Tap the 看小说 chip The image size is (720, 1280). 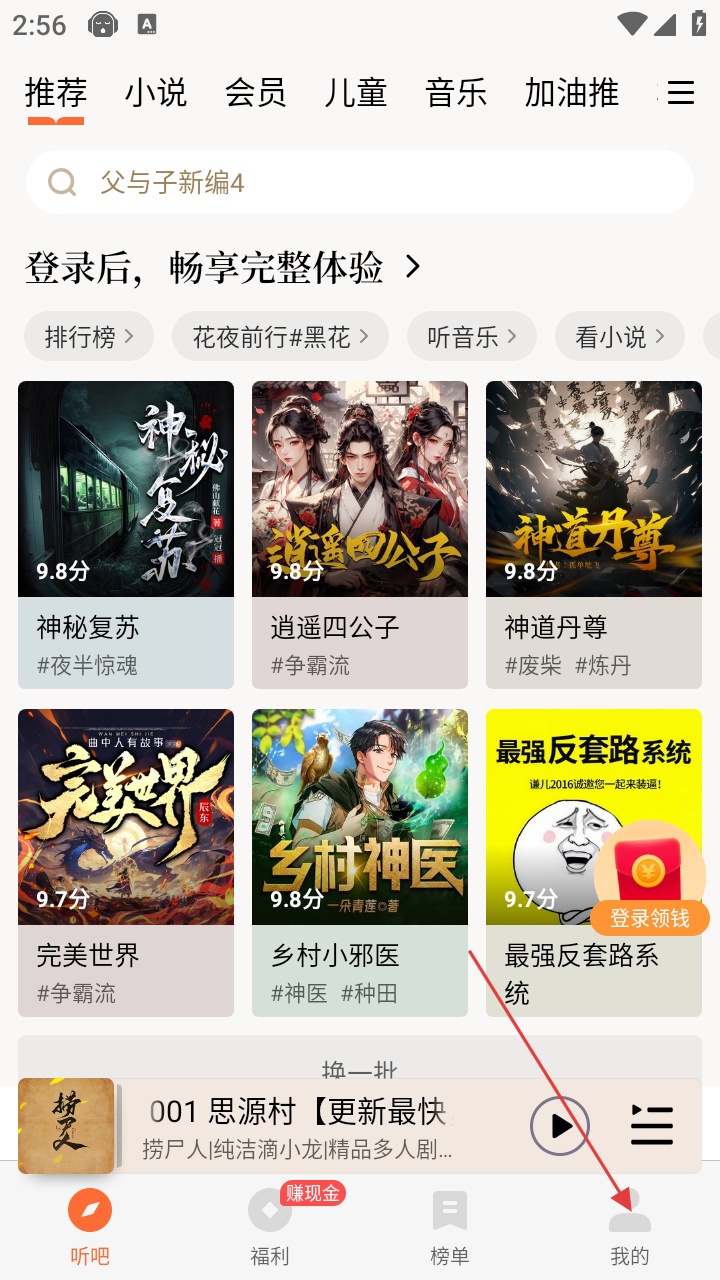(x=619, y=337)
